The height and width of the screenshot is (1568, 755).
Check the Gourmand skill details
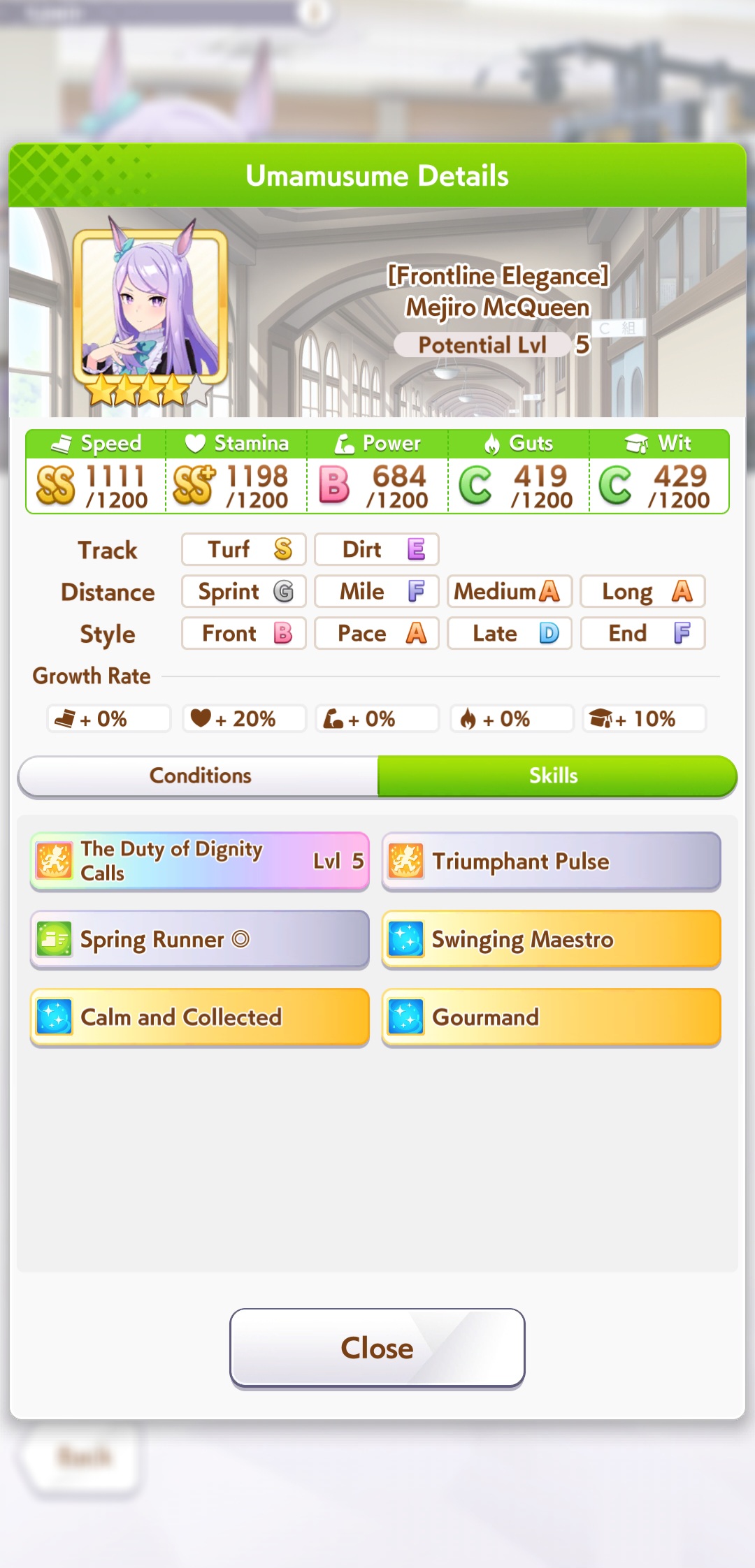pos(552,1017)
